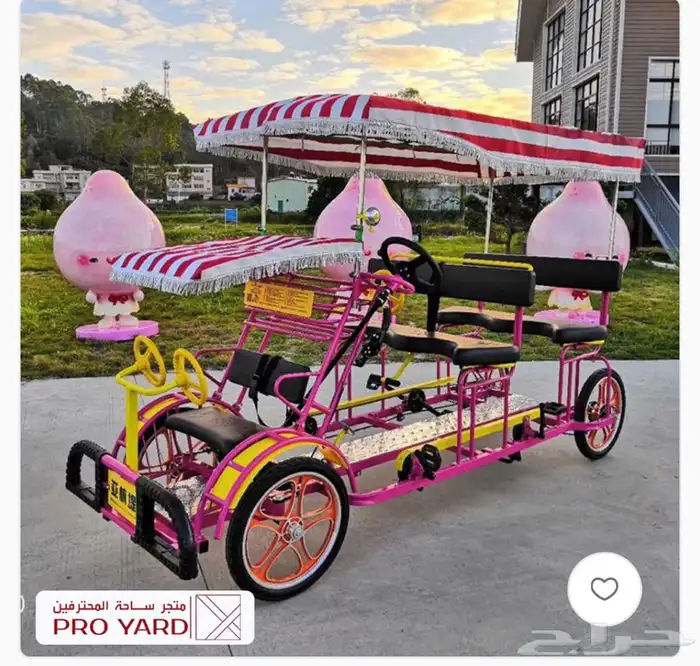
Task: Add this listing to favorites with the heart
Action: [x=604, y=589]
